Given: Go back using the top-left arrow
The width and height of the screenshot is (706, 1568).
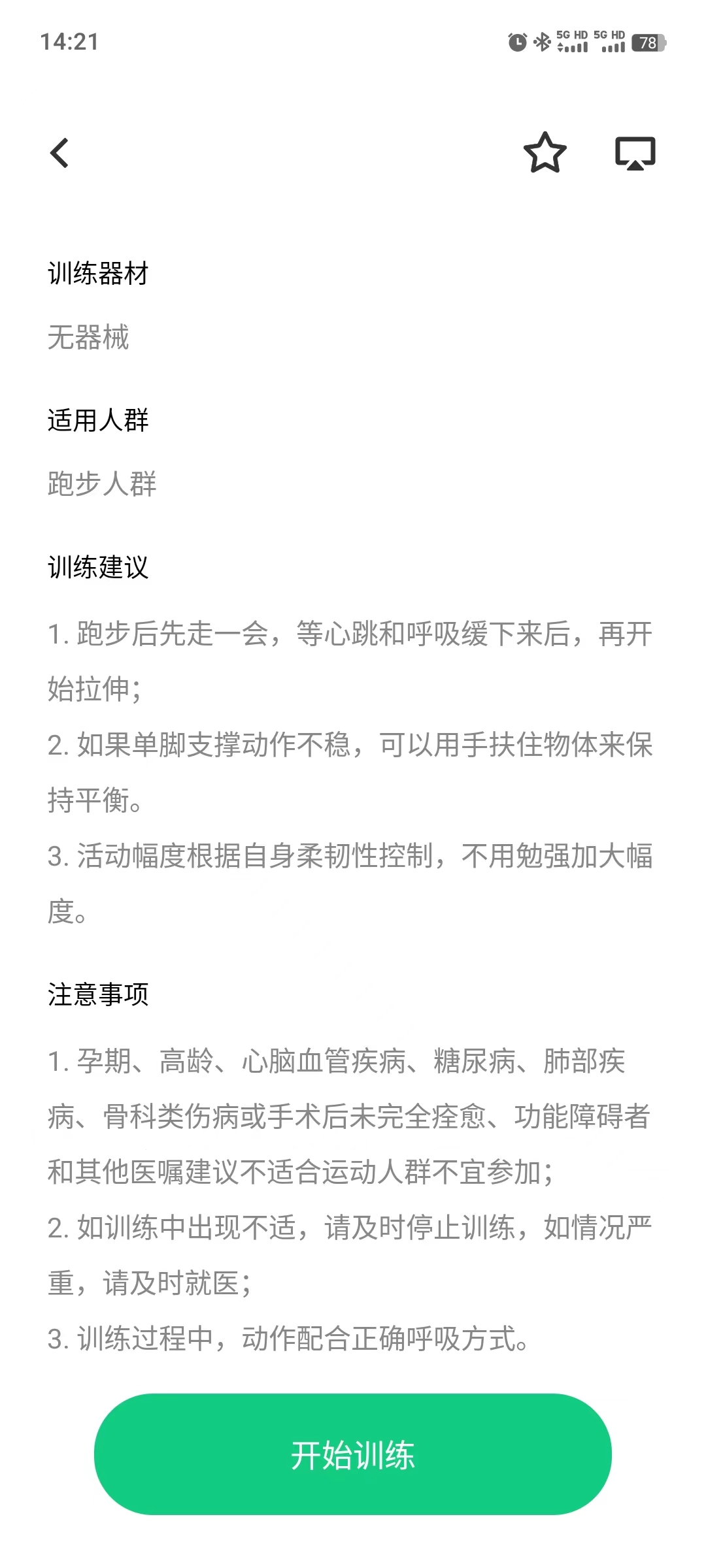Looking at the screenshot, I should (59, 154).
